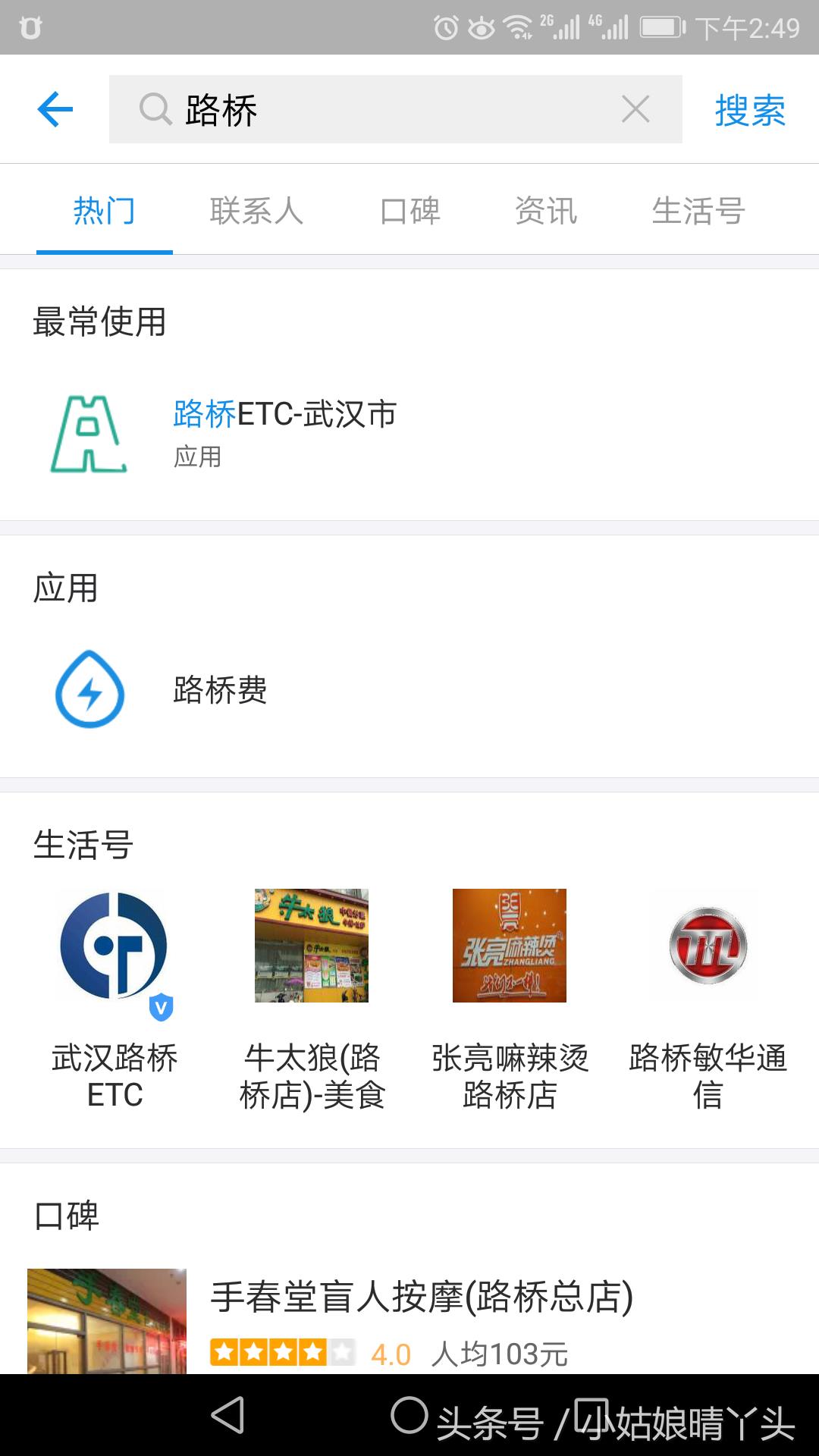Switch to the 口碑 tab
The image size is (819, 1456).
(409, 211)
